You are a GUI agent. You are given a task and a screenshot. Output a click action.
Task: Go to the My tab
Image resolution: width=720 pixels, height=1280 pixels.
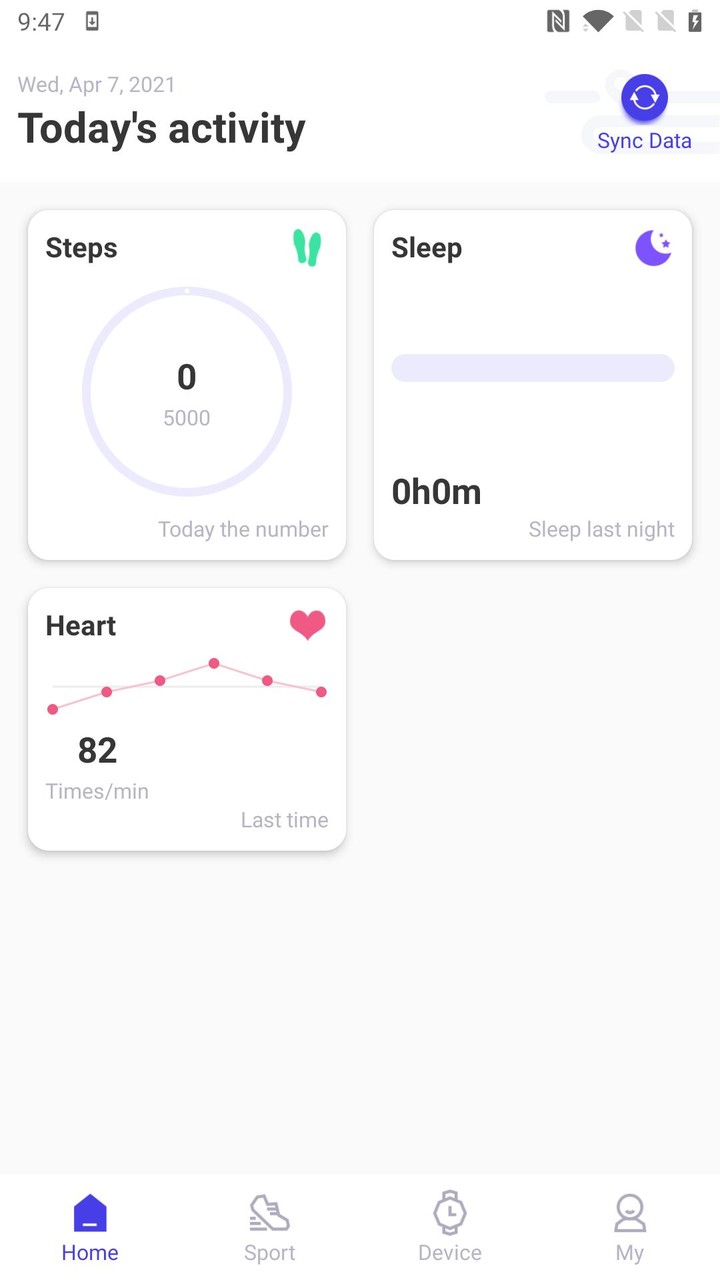click(x=630, y=1228)
